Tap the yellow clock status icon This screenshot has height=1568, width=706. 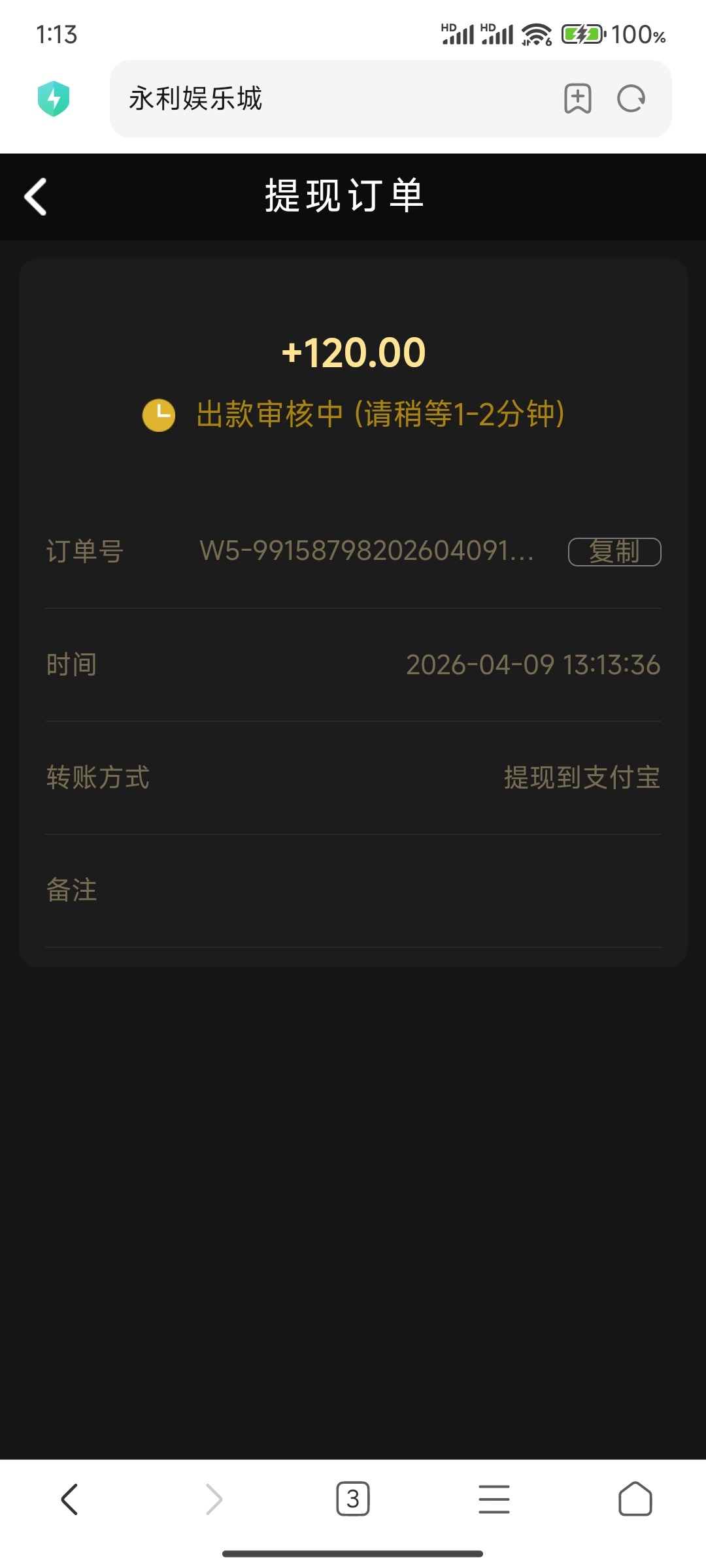(x=159, y=415)
